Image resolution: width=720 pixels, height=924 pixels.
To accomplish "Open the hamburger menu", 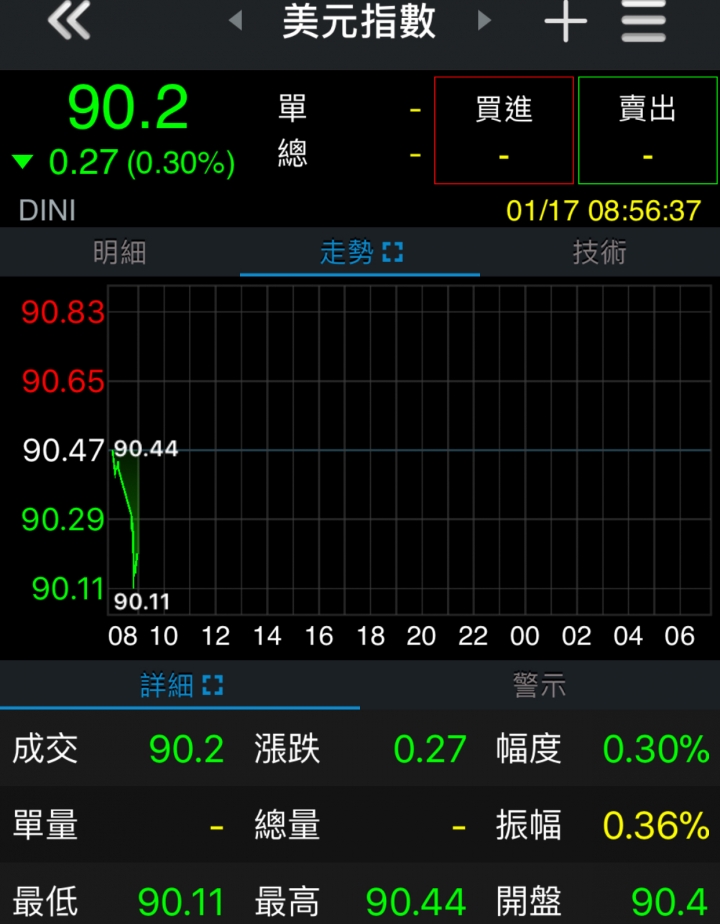I will click(643, 22).
